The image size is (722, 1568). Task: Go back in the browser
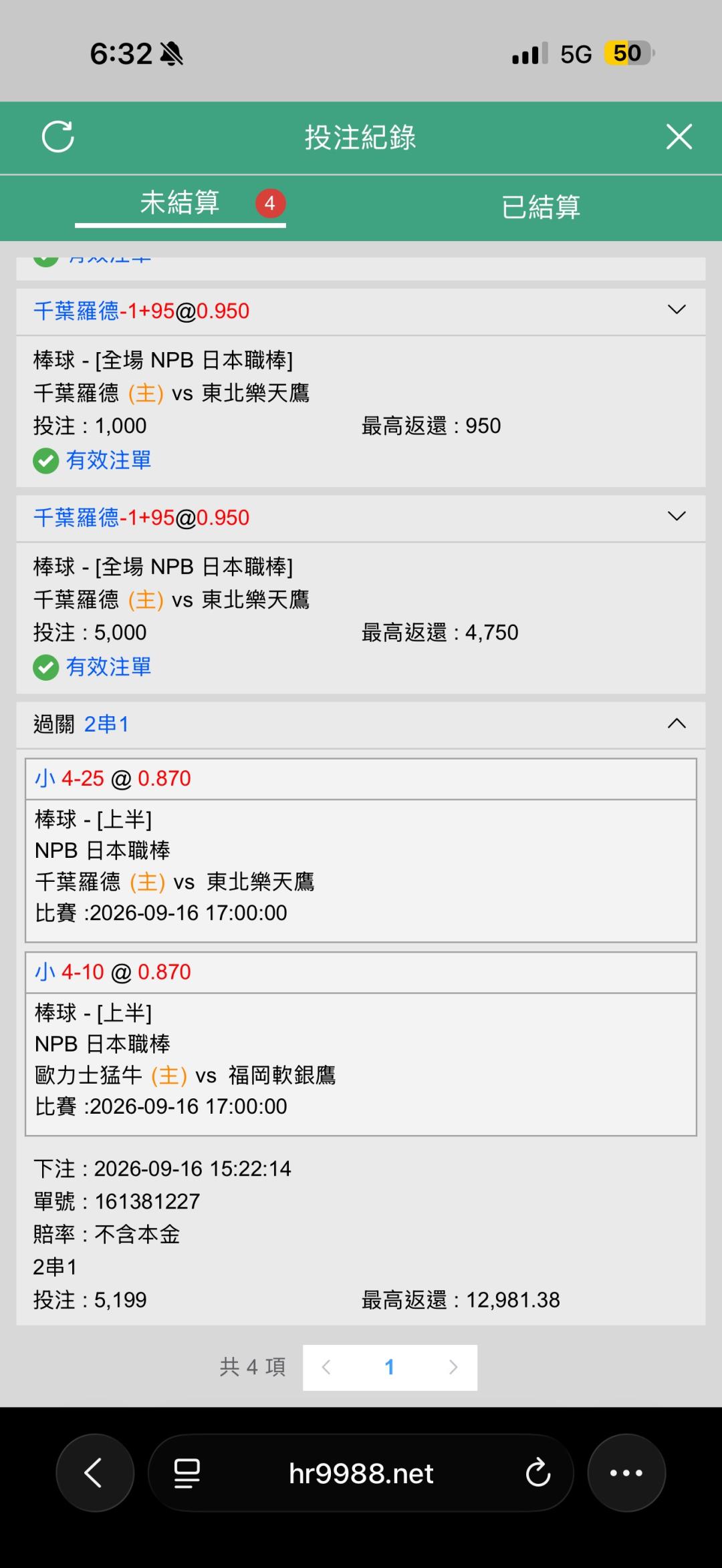coord(95,1473)
